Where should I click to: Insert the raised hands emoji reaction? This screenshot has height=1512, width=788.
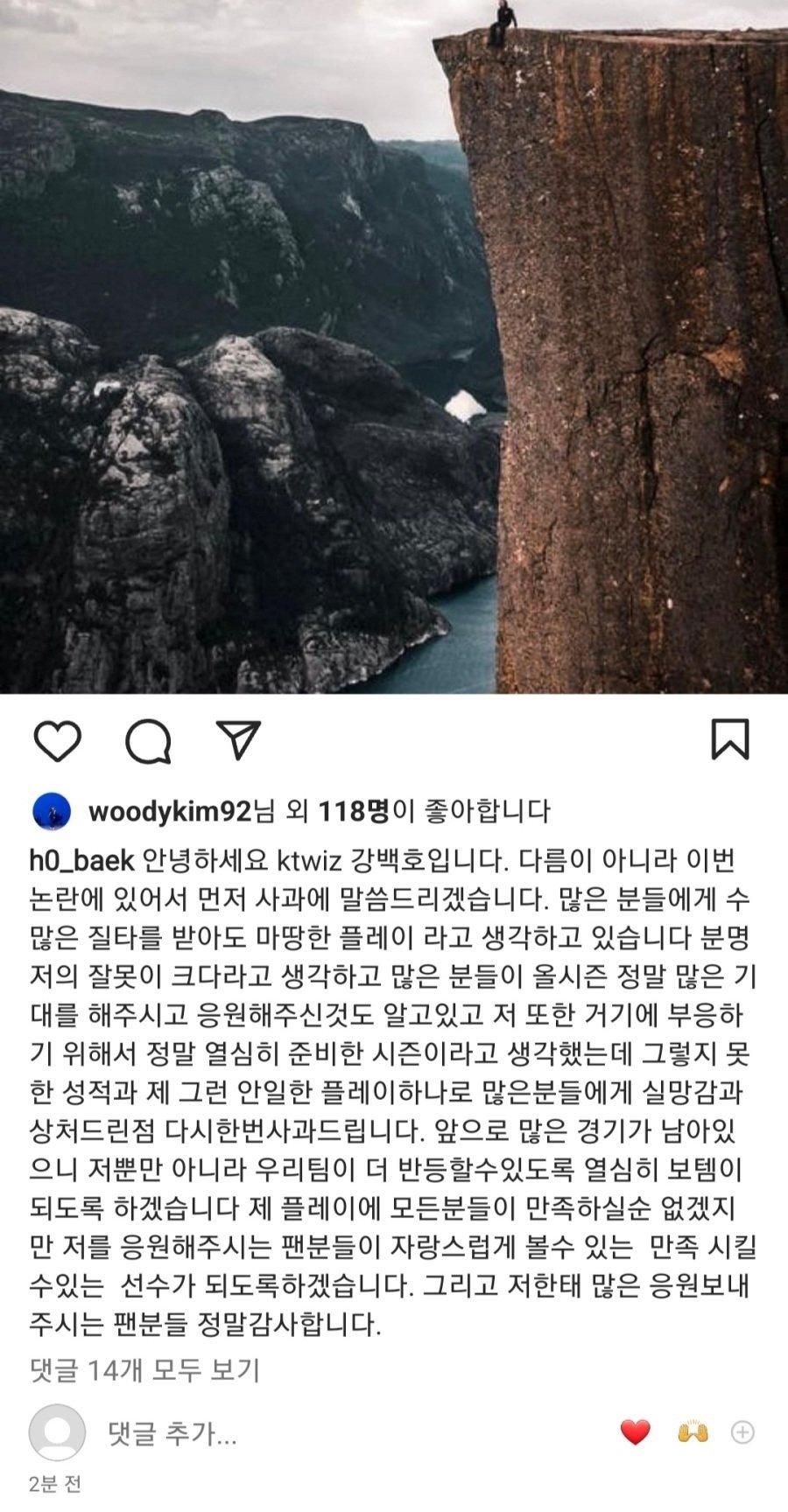(693, 1432)
